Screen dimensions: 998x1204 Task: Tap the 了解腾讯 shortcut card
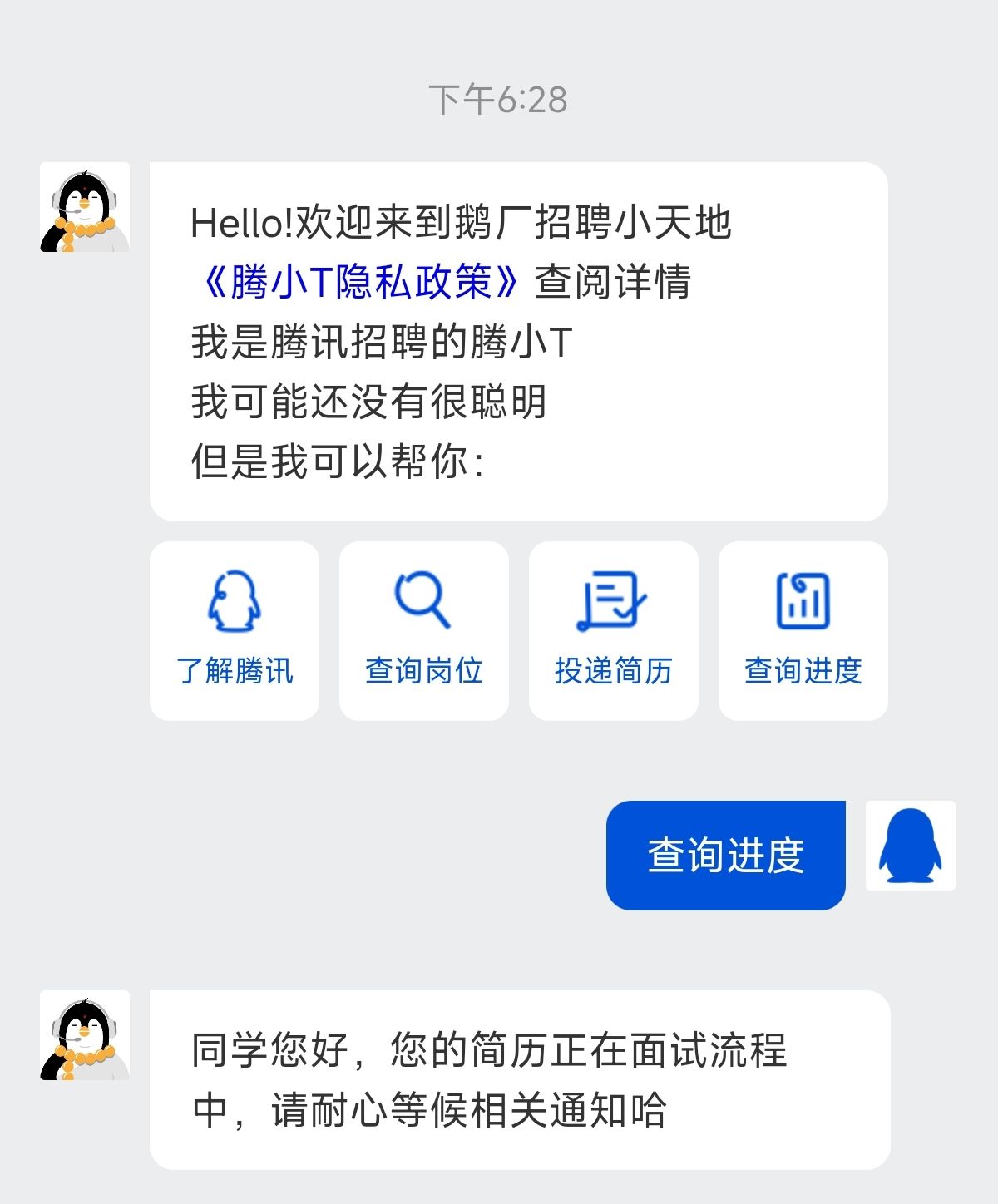[x=235, y=630]
